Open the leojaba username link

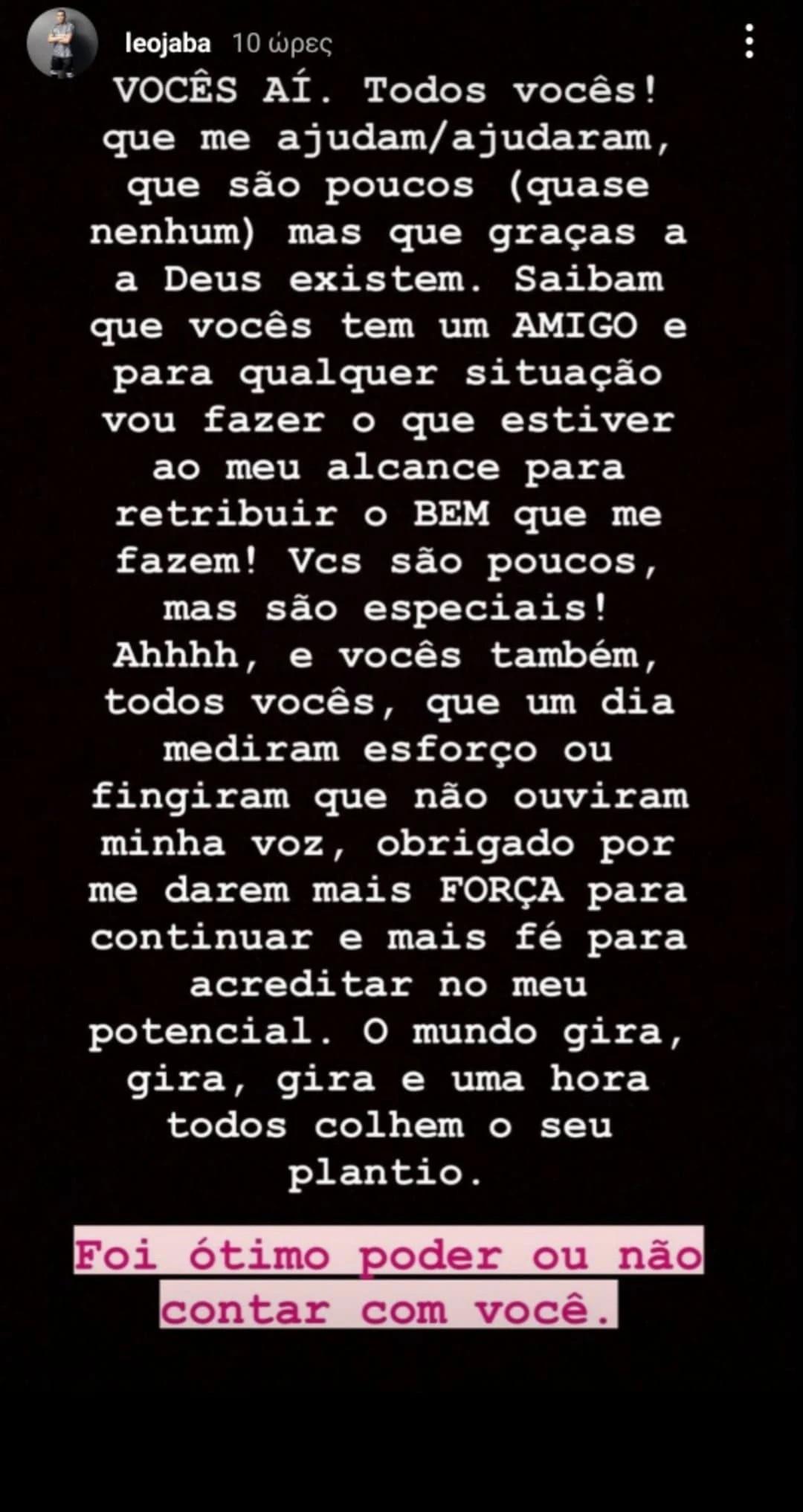click(x=168, y=44)
